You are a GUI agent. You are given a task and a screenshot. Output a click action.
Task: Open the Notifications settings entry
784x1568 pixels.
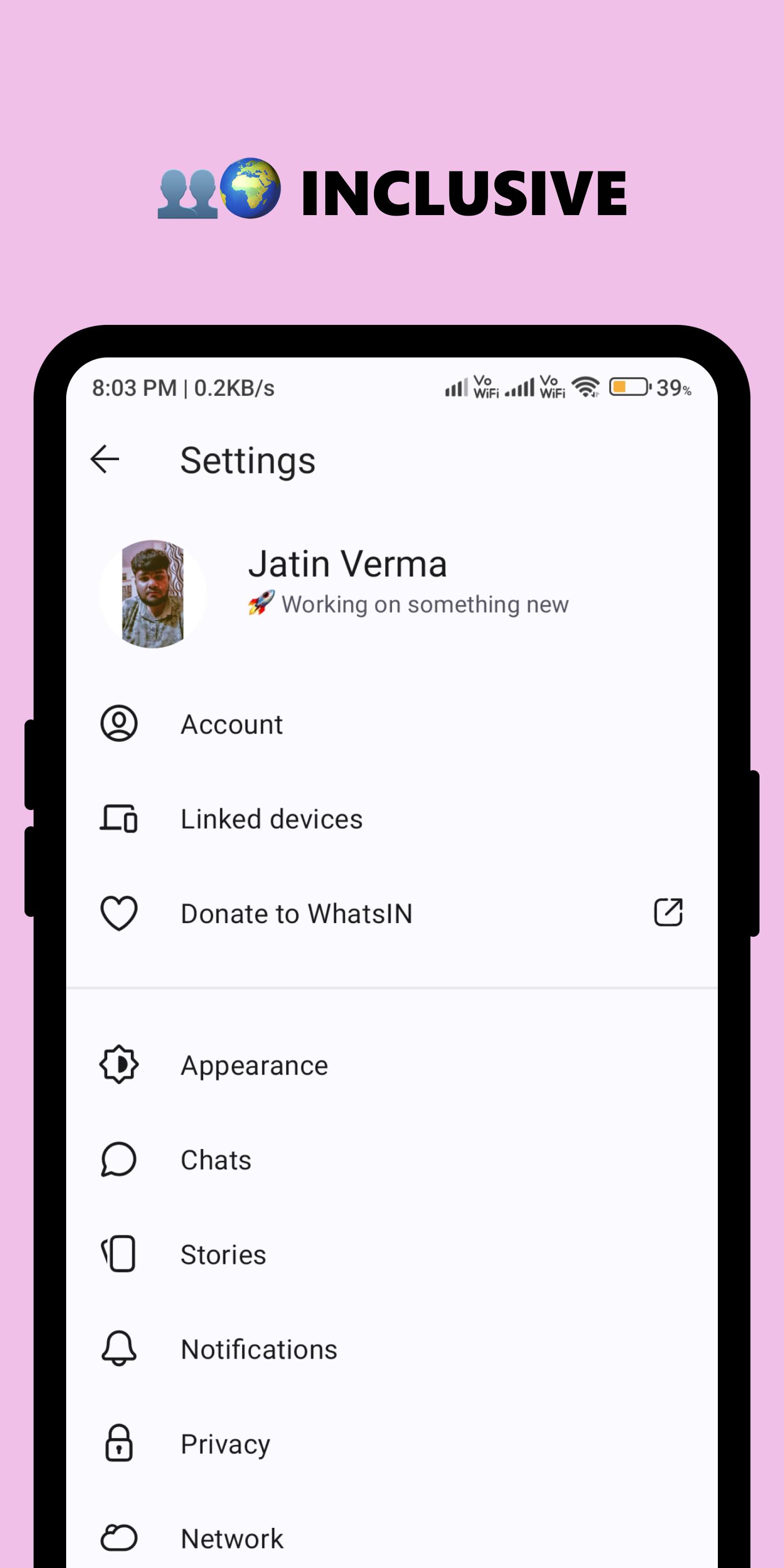point(258,1348)
